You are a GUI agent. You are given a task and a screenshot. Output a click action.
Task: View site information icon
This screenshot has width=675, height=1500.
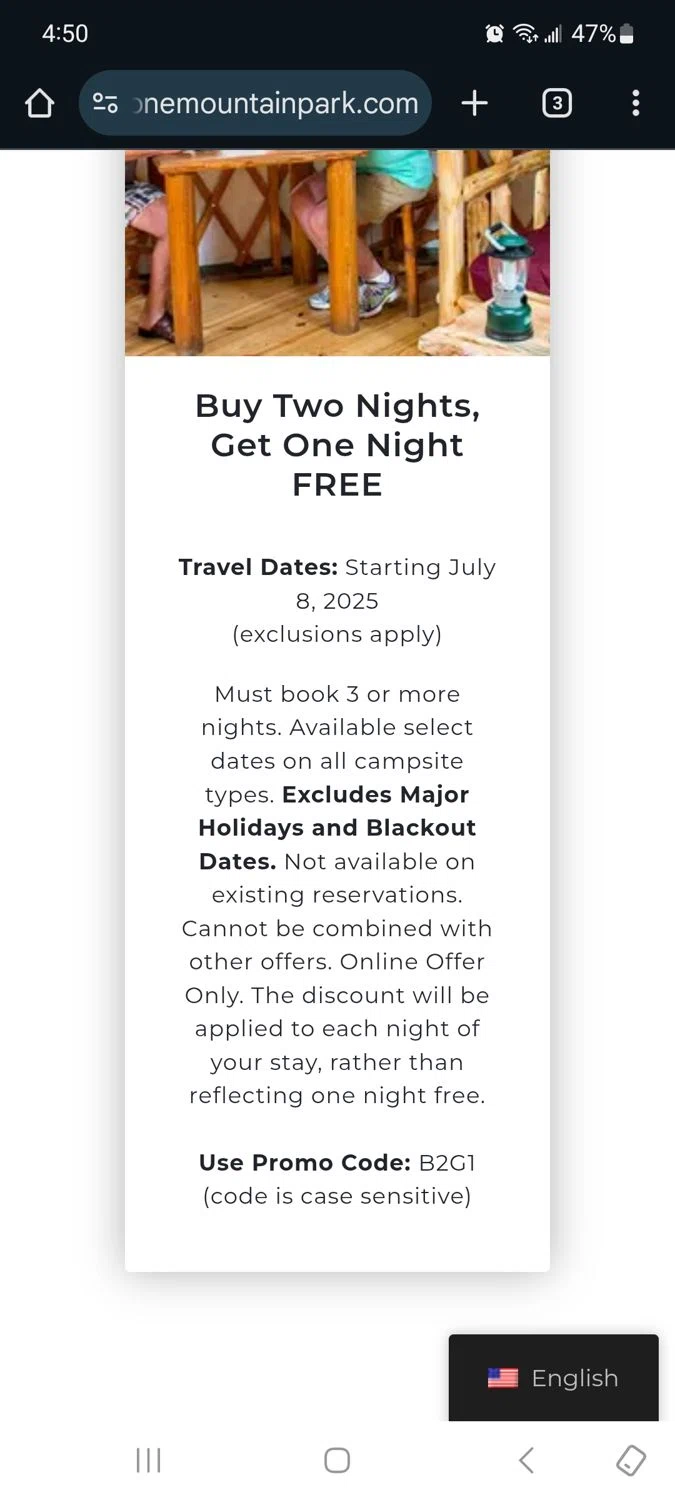click(x=105, y=103)
